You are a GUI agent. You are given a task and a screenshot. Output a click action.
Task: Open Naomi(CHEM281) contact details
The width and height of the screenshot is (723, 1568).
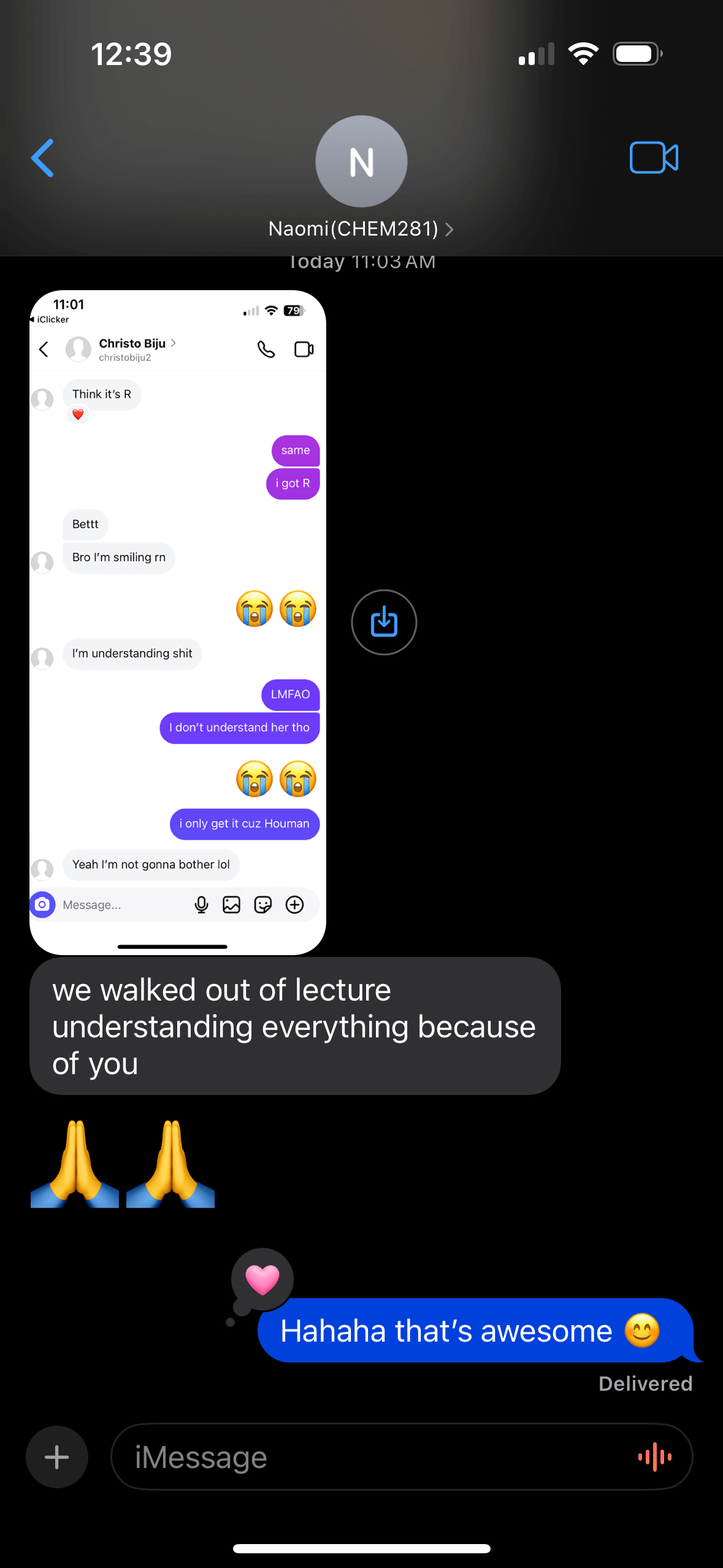point(361,229)
